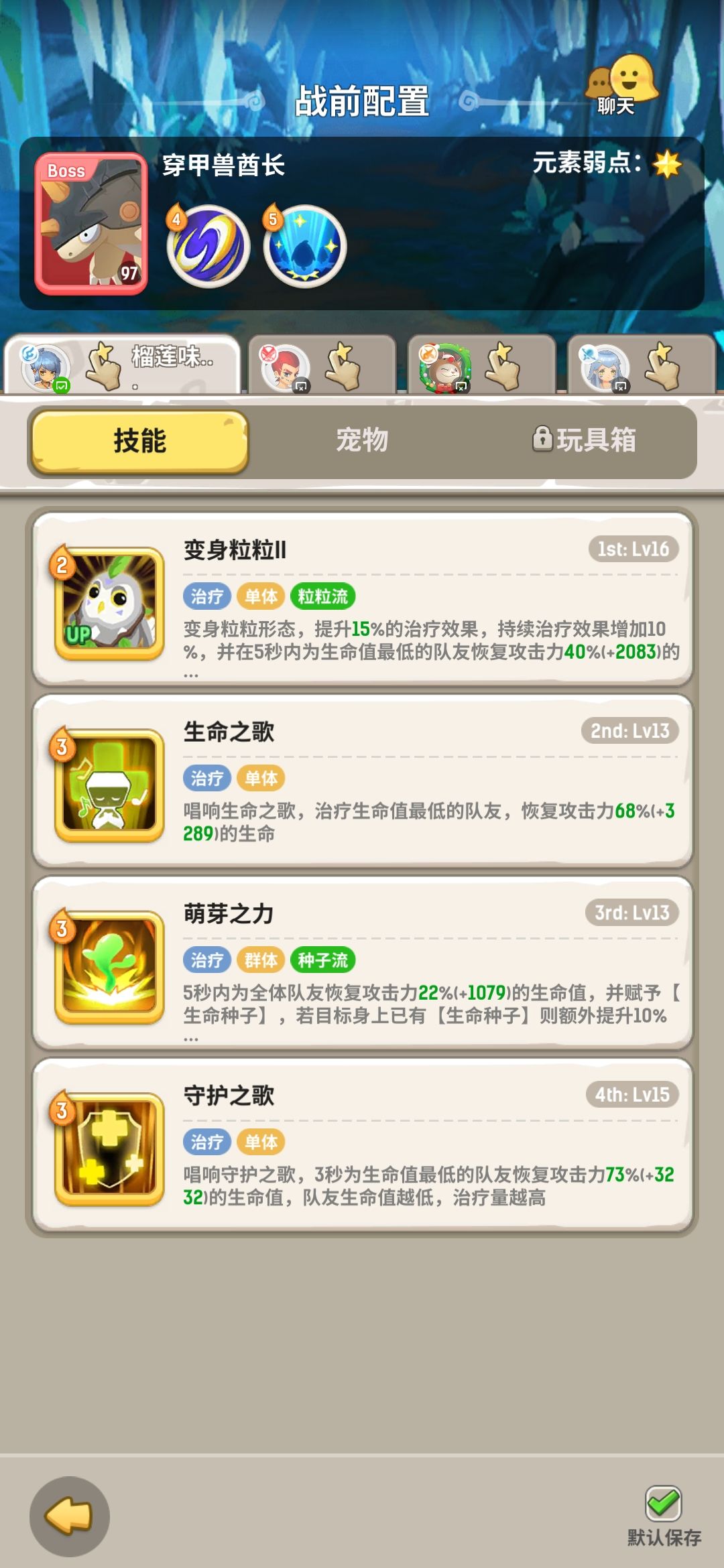Open the boss's blue level-5 skill icon

point(305,246)
